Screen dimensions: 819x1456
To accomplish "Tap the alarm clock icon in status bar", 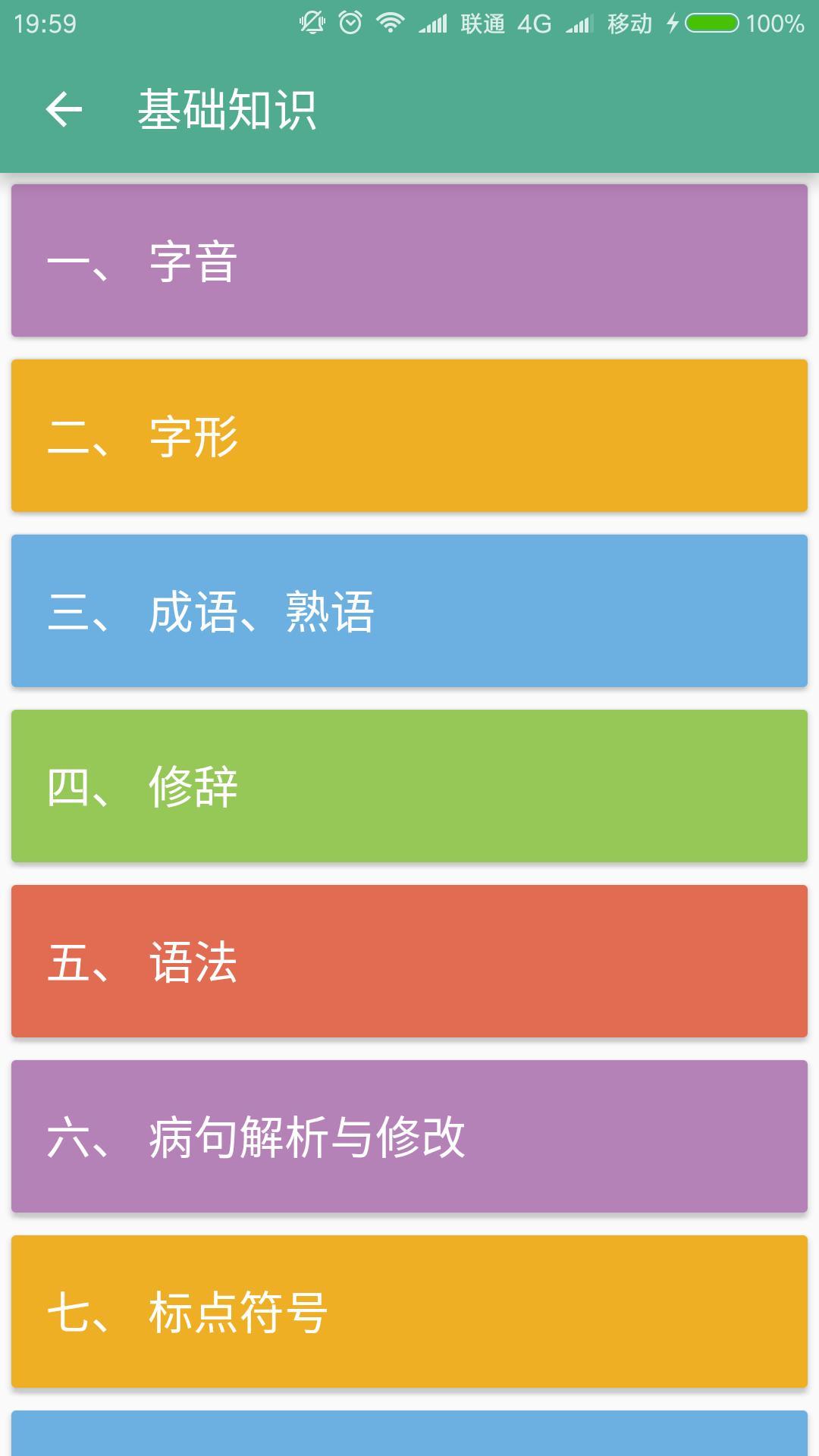I will [349, 21].
